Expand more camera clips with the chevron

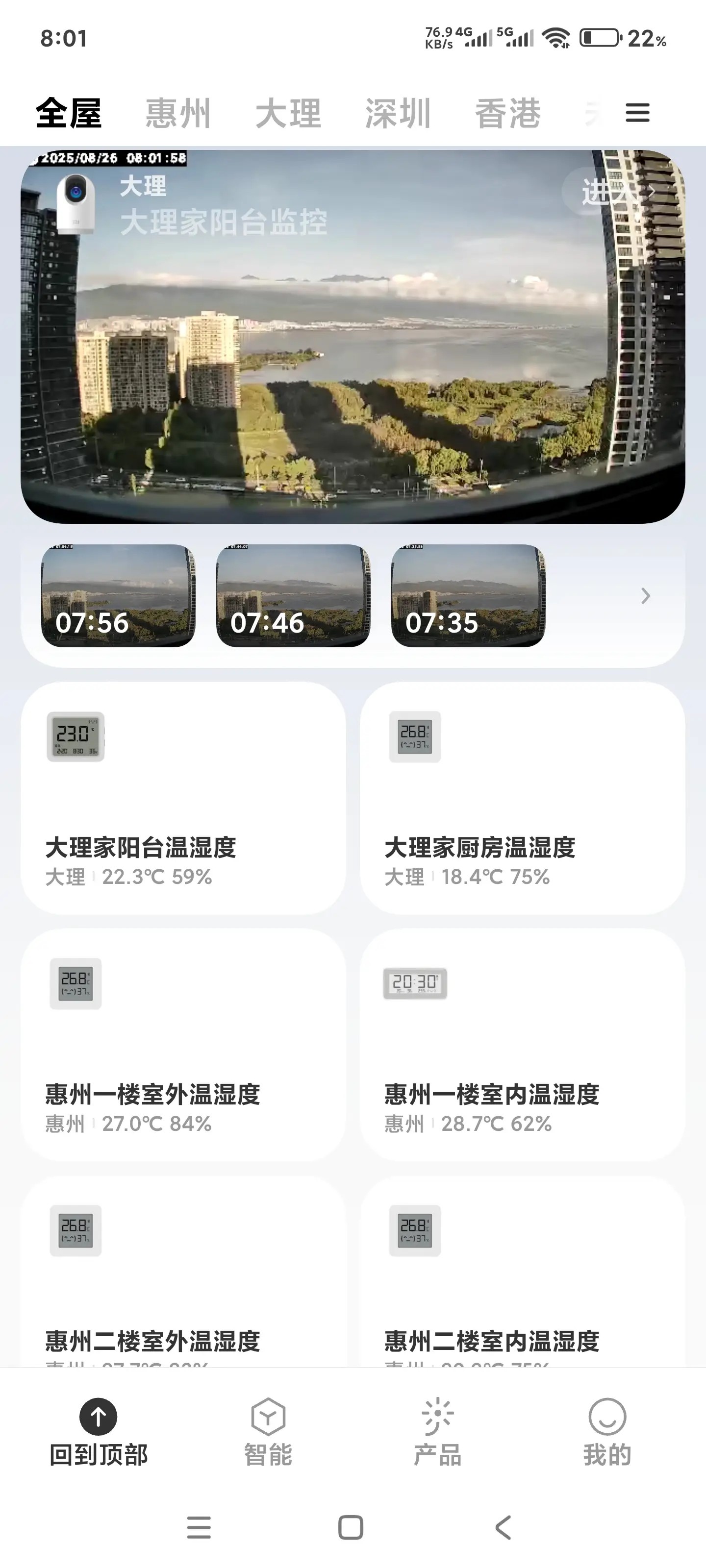[x=646, y=596]
